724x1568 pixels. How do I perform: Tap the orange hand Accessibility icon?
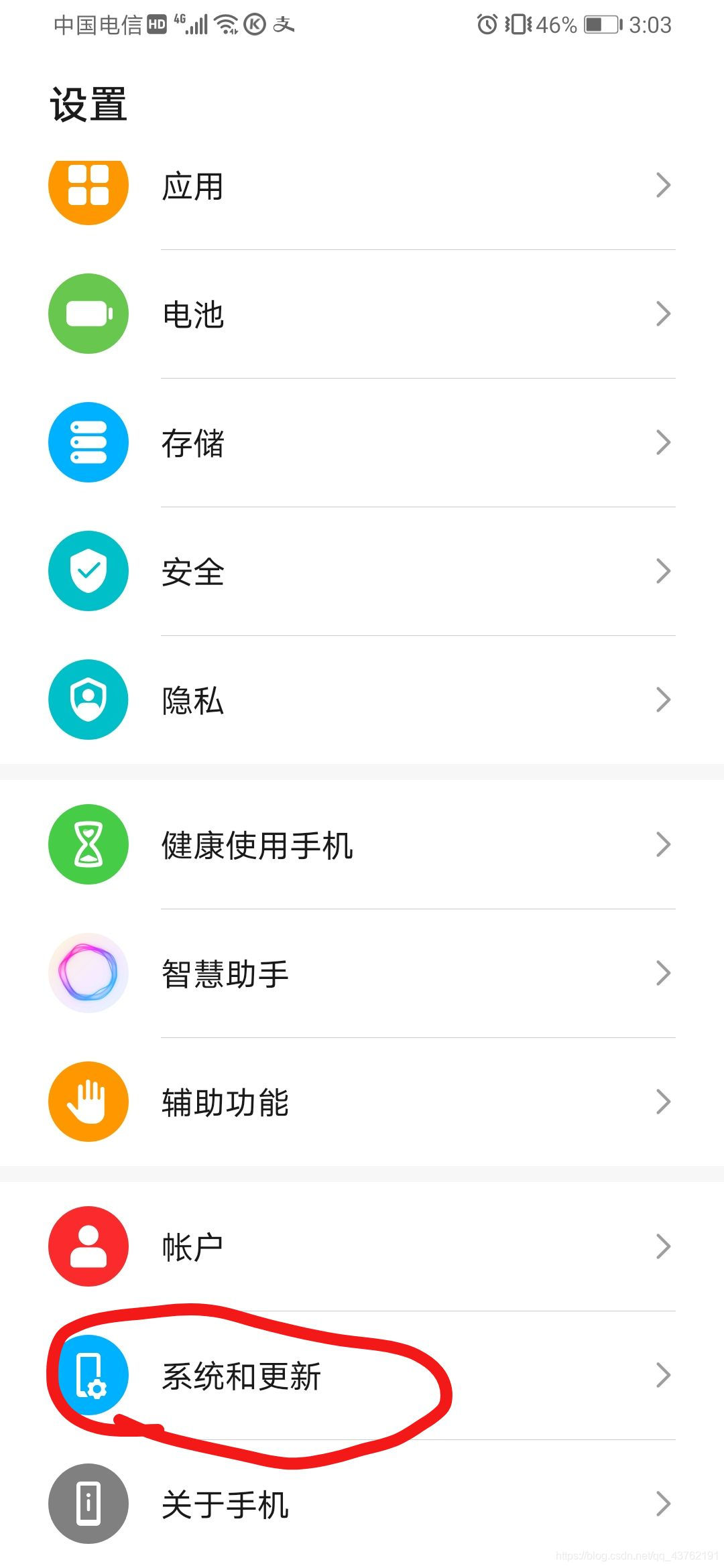tap(88, 1102)
